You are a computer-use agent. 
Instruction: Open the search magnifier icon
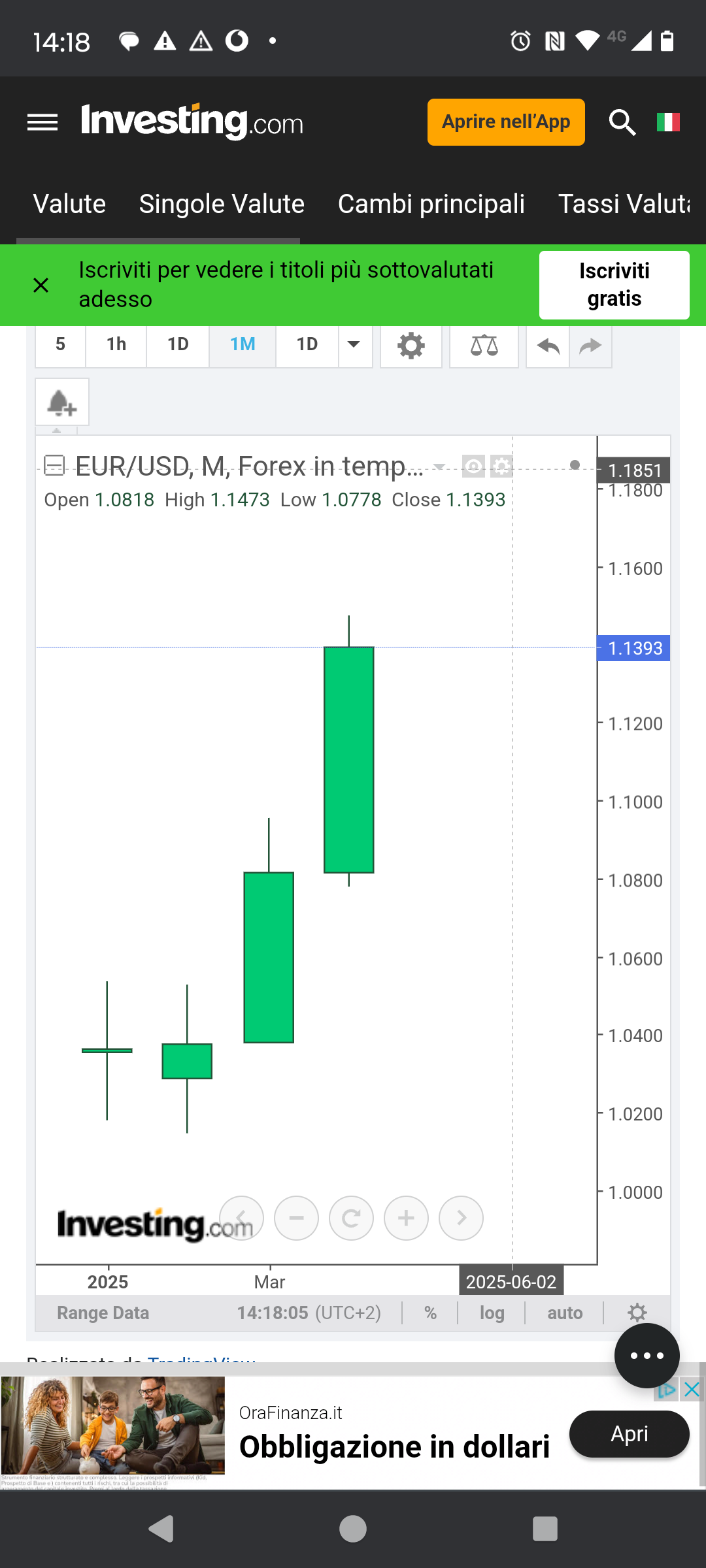(x=622, y=122)
